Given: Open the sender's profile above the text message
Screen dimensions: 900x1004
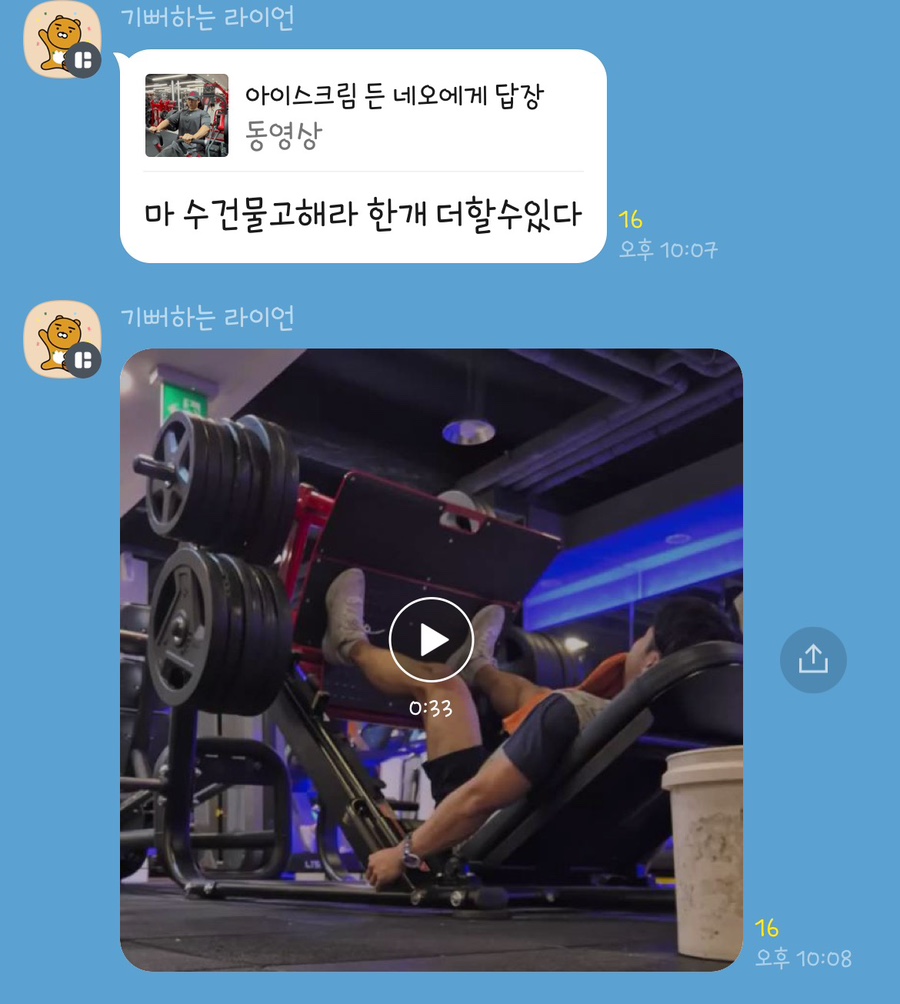Looking at the screenshot, I should pos(62,39).
